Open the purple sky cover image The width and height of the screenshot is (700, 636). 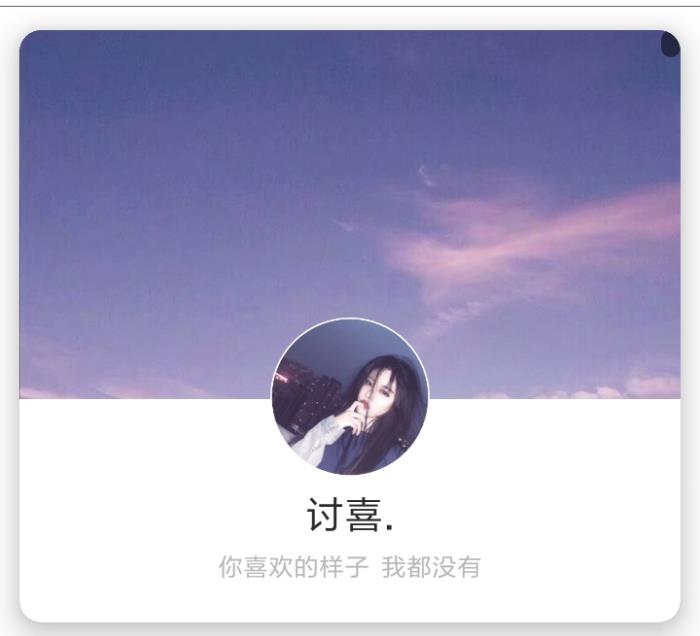point(350,180)
